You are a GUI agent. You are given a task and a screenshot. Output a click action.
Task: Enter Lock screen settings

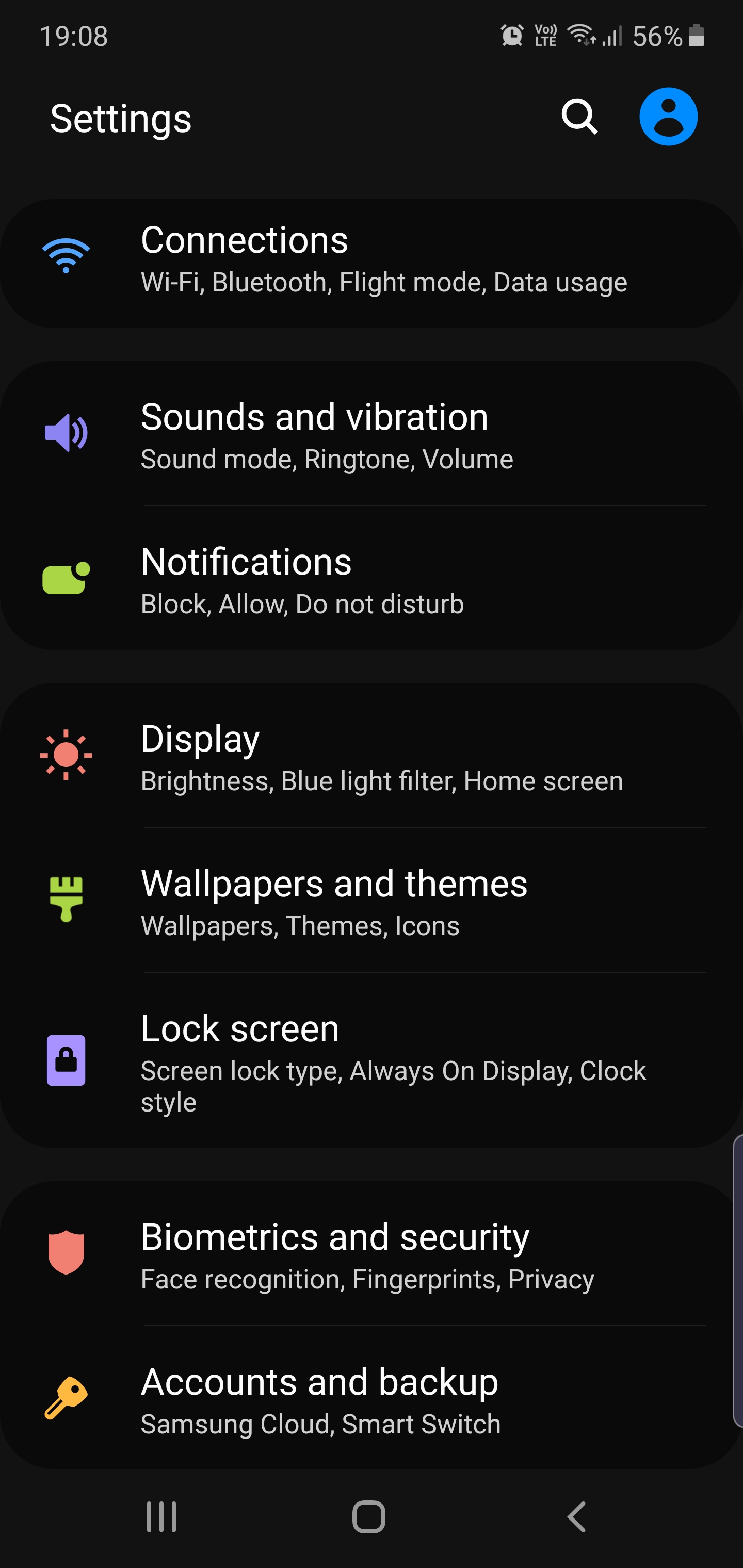372,1060
